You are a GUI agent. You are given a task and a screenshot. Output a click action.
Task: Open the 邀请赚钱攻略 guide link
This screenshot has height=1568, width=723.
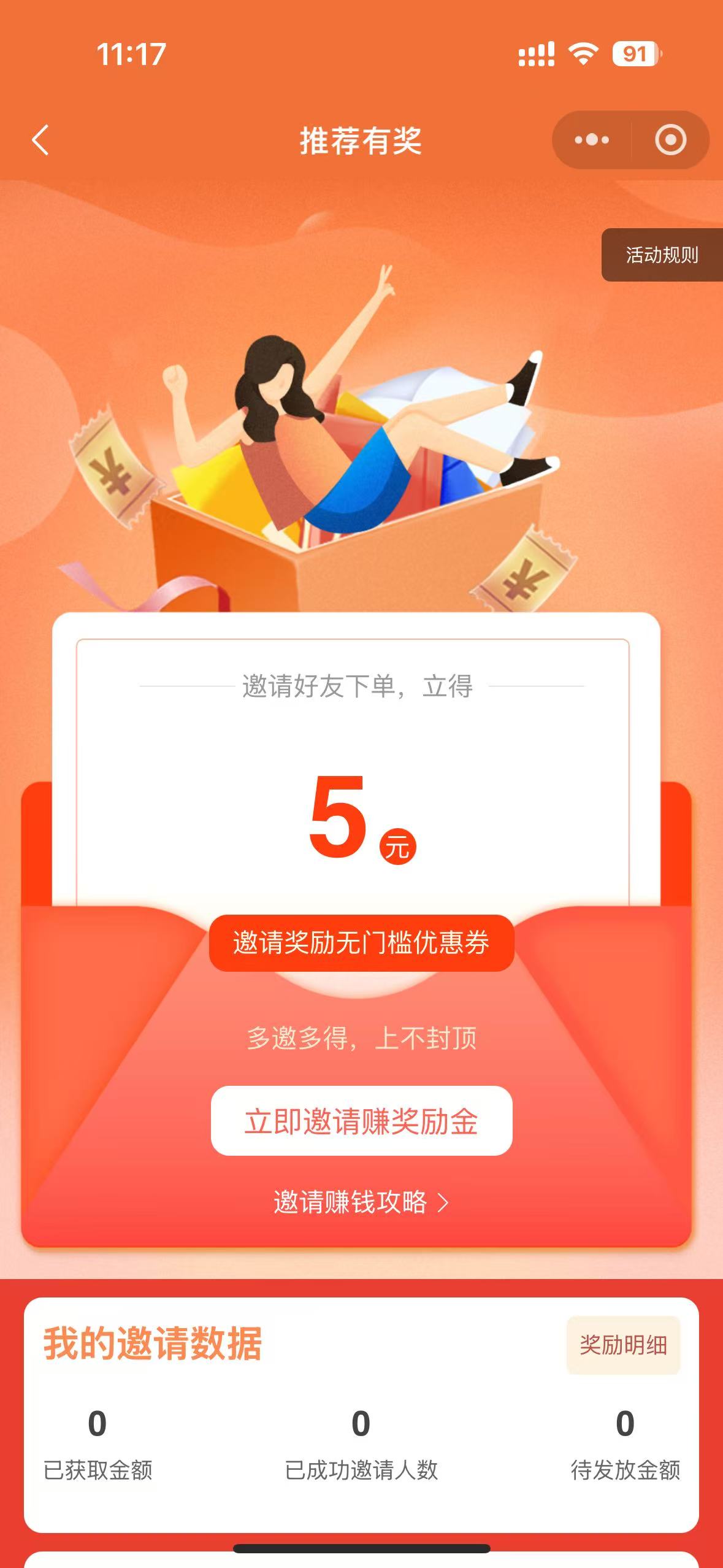point(361,1202)
